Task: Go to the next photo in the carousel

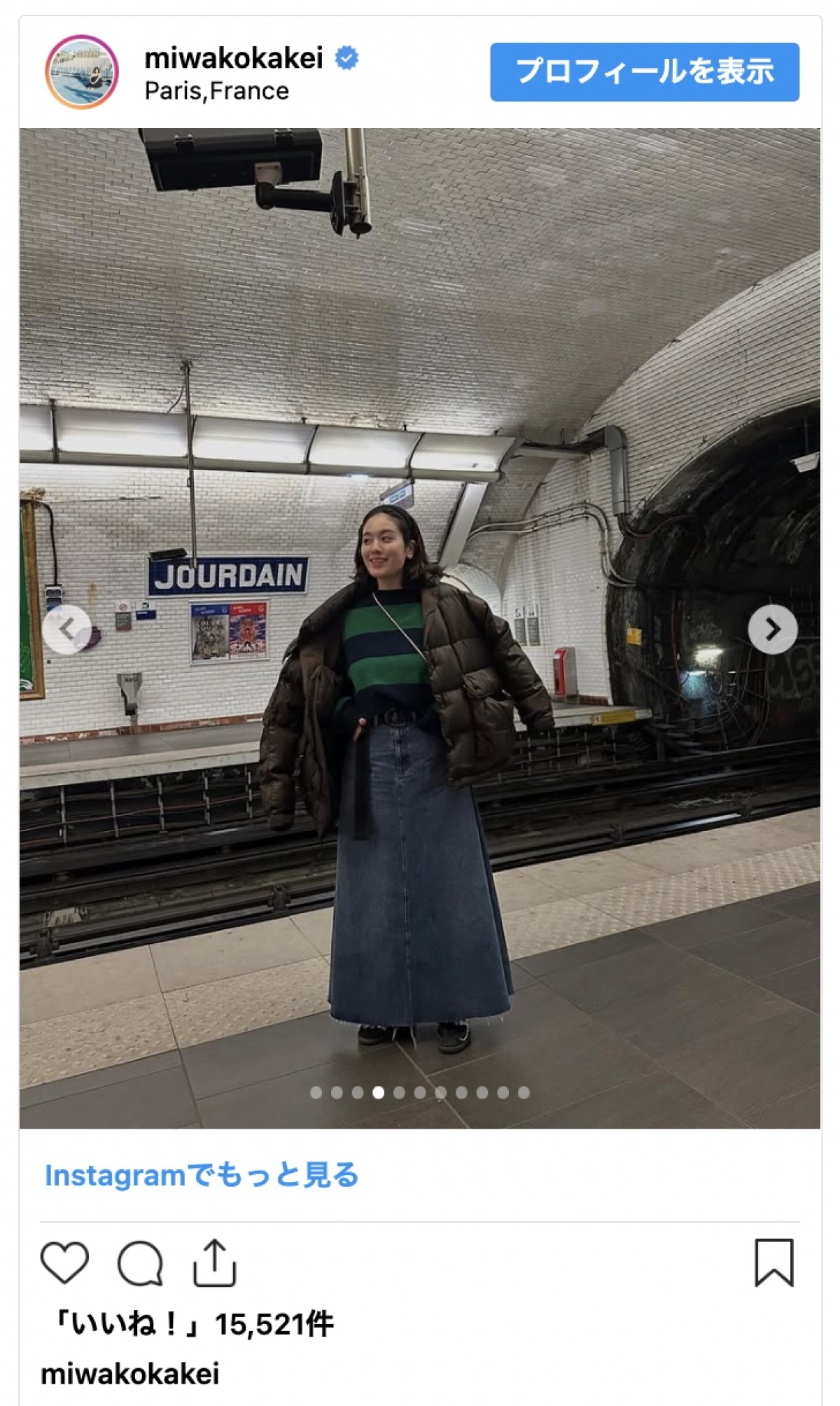Action: click(x=772, y=629)
